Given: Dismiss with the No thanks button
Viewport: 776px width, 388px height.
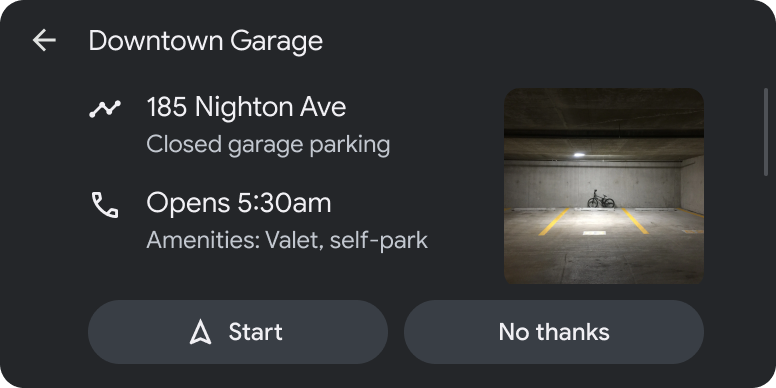Looking at the screenshot, I should (554, 332).
